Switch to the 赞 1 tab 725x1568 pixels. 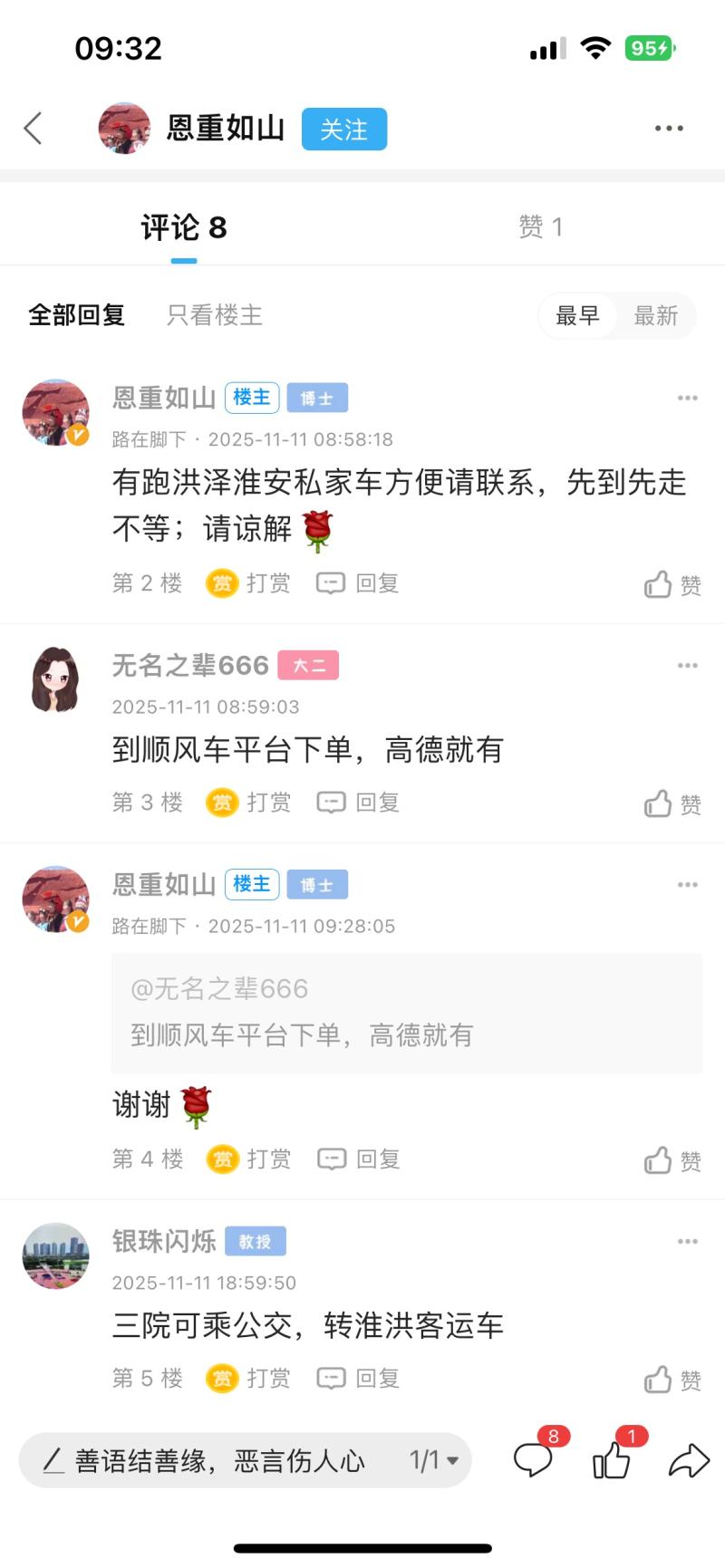click(x=540, y=226)
